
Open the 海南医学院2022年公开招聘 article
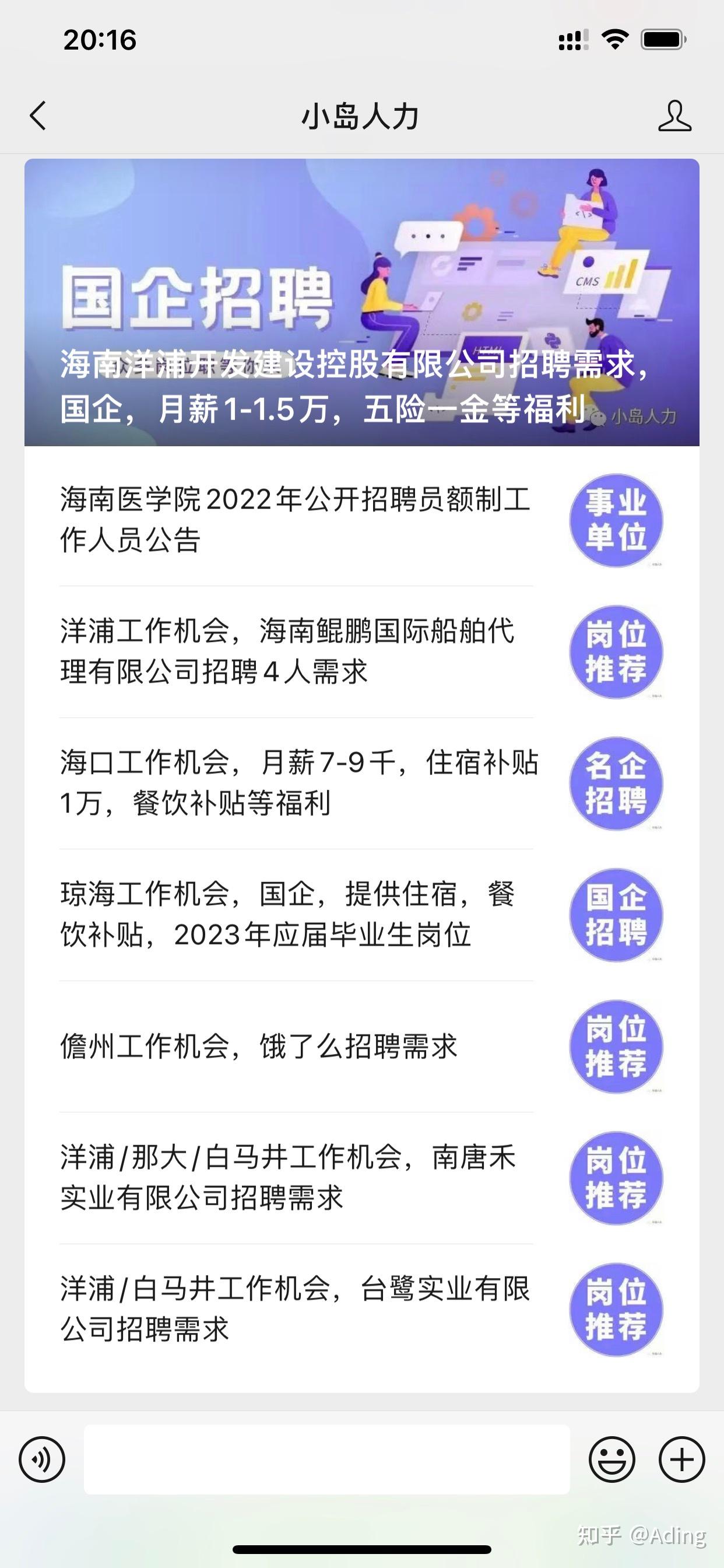[361, 520]
